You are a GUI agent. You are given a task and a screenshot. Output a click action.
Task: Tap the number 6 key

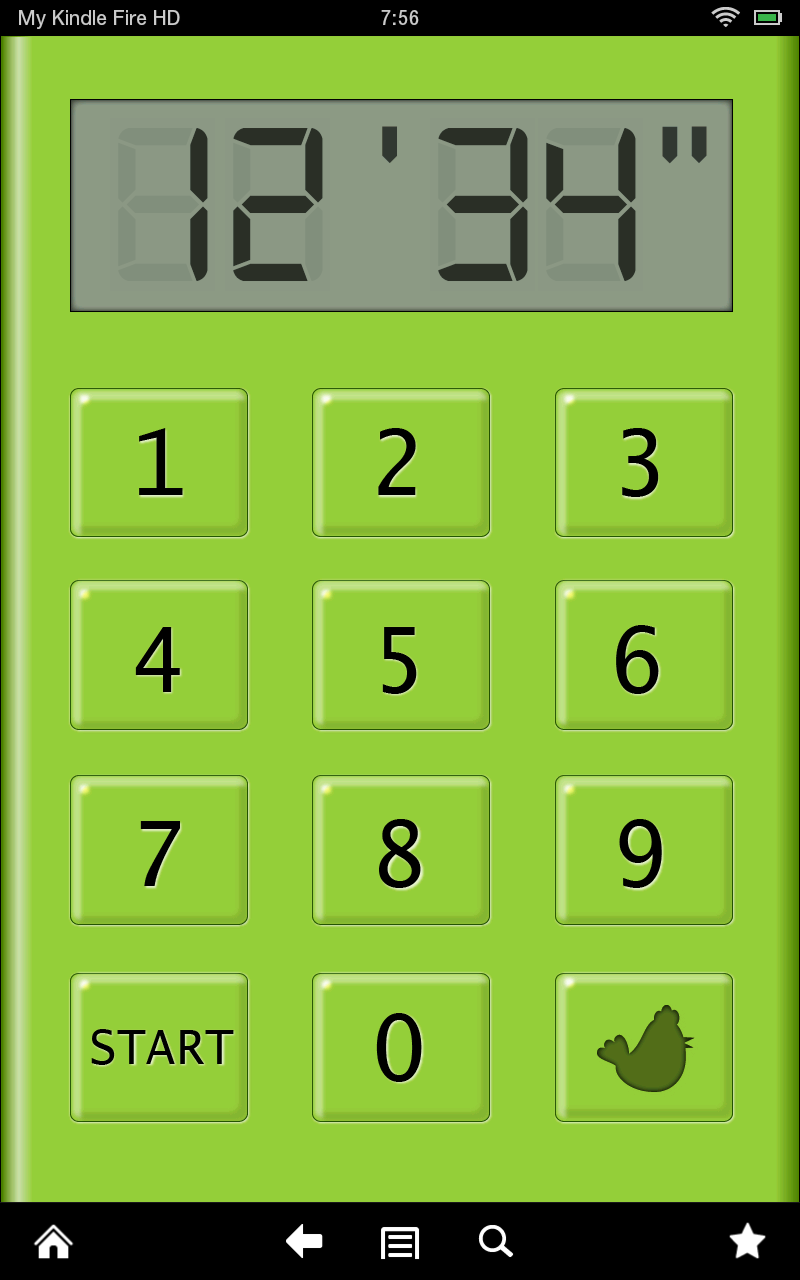pyautogui.click(x=643, y=655)
